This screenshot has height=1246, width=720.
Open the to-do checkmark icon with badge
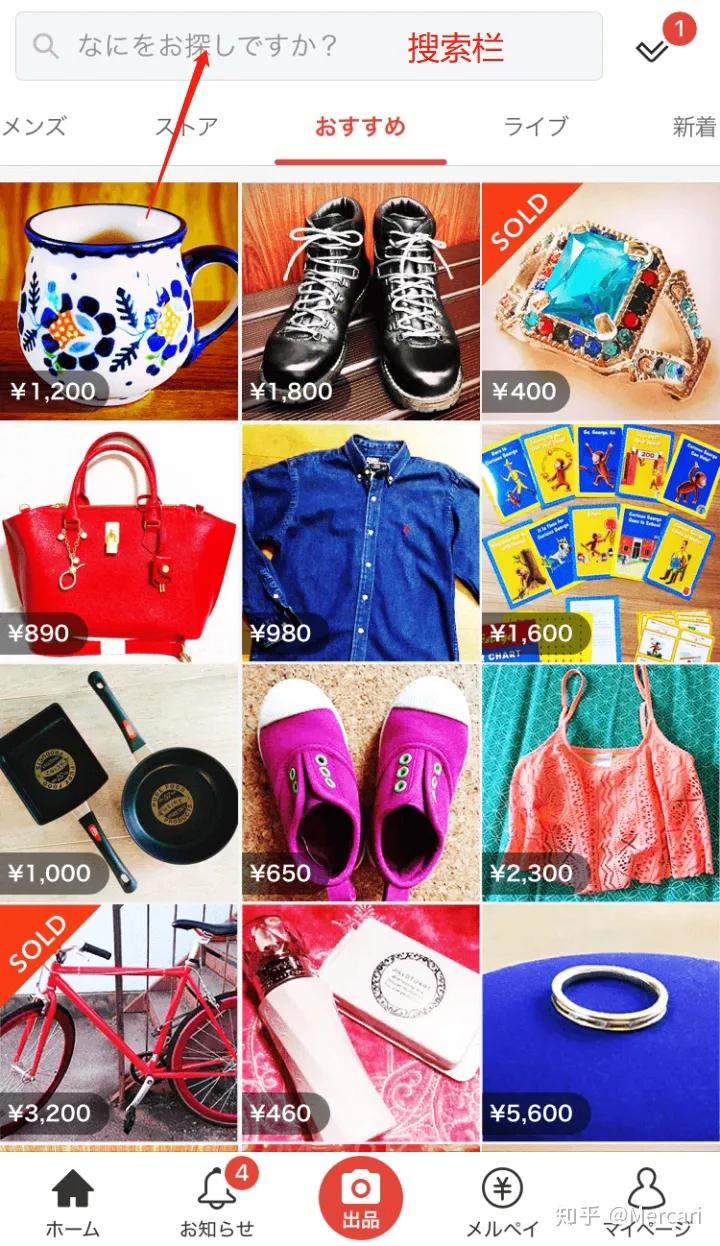[654, 47]
